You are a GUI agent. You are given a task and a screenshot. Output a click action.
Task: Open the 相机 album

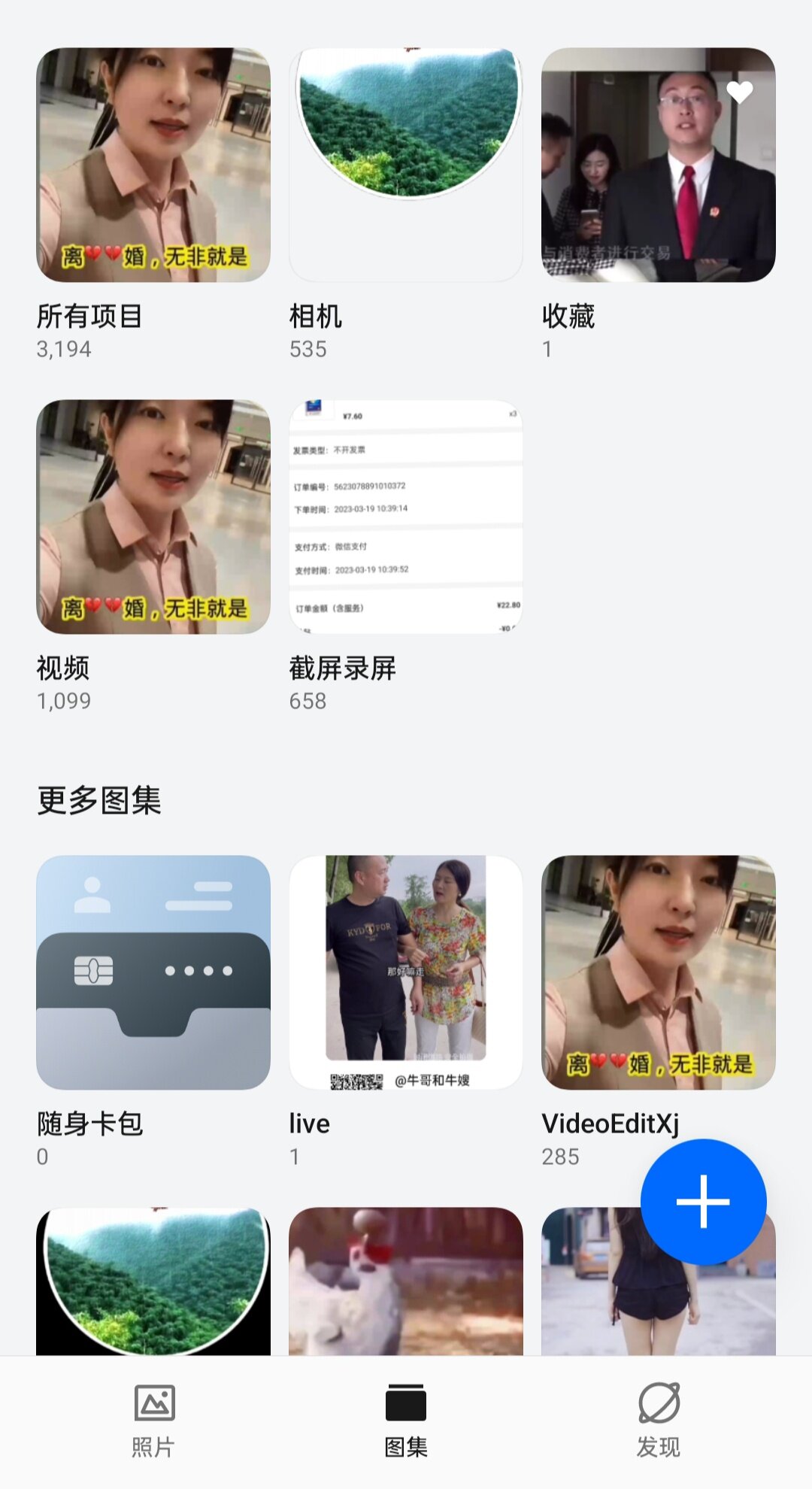pyautogui.click(x=406, y=165)
